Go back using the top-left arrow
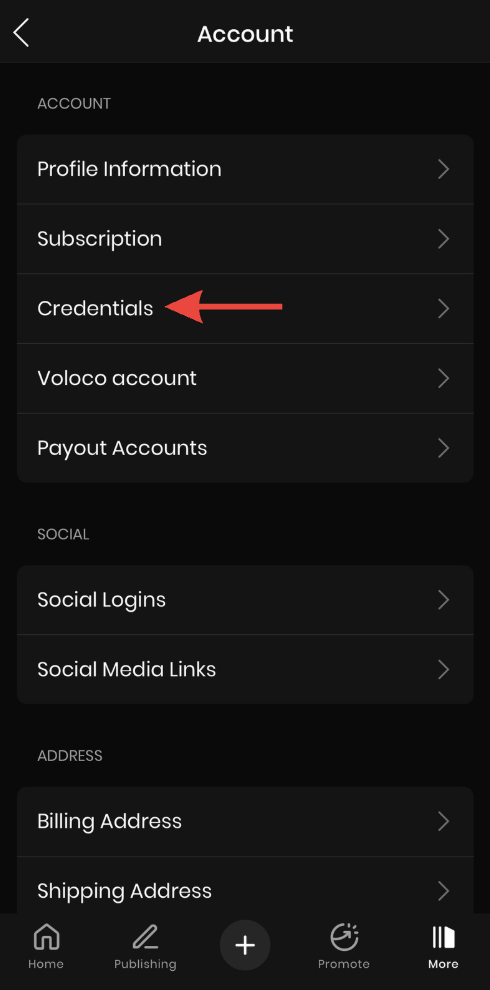The image size is (490, 990). 21,33
